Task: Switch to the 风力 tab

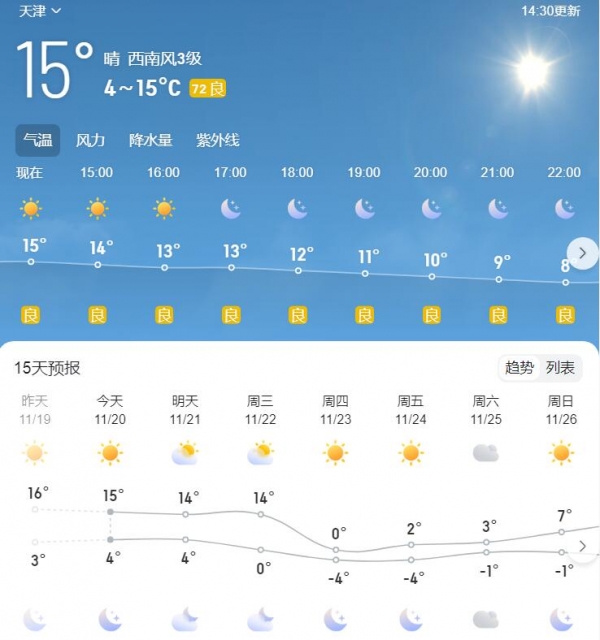Action: [91, 141]
